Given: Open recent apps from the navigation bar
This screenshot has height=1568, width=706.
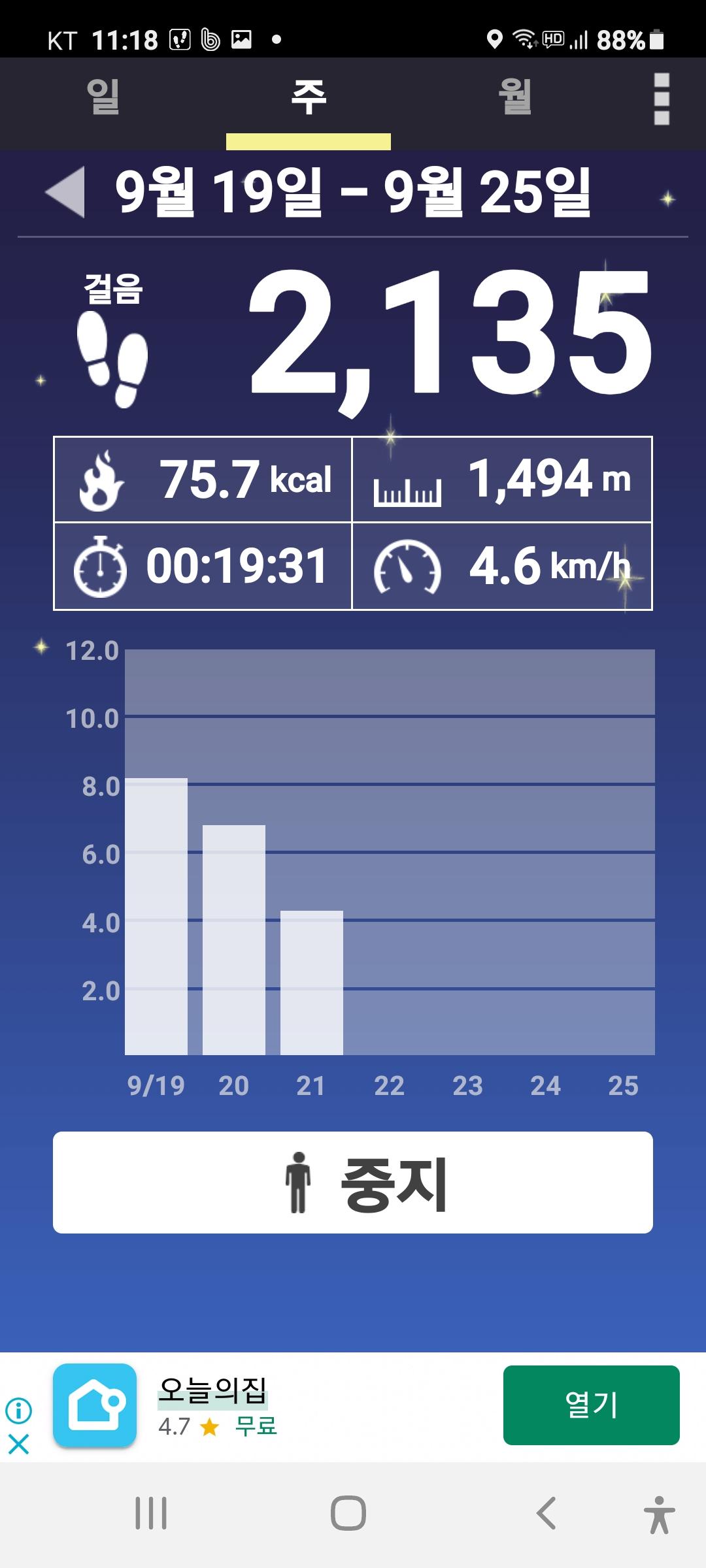Looking at the screenshot, I should point(151,1513).
